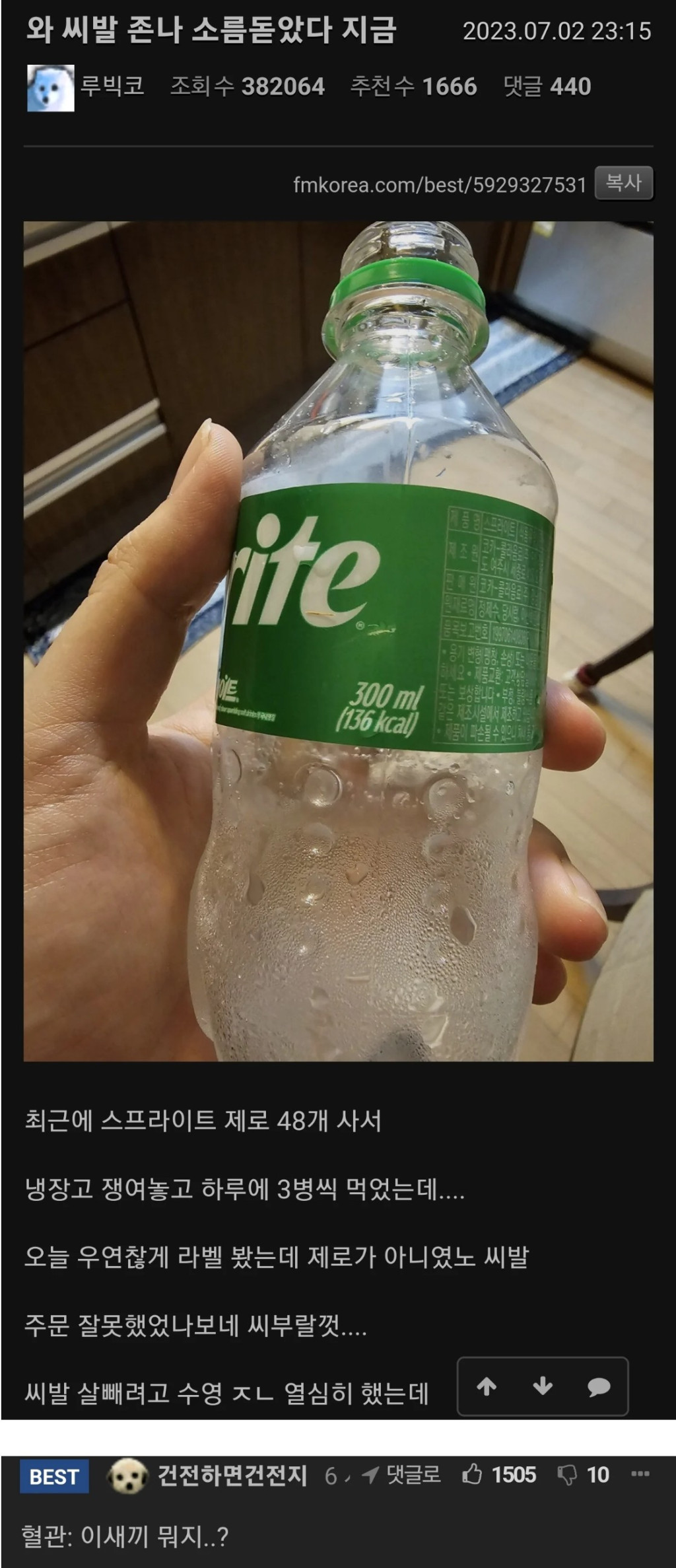
Task: View commenter 건전하면건전지's profile
Action: 232,1475
